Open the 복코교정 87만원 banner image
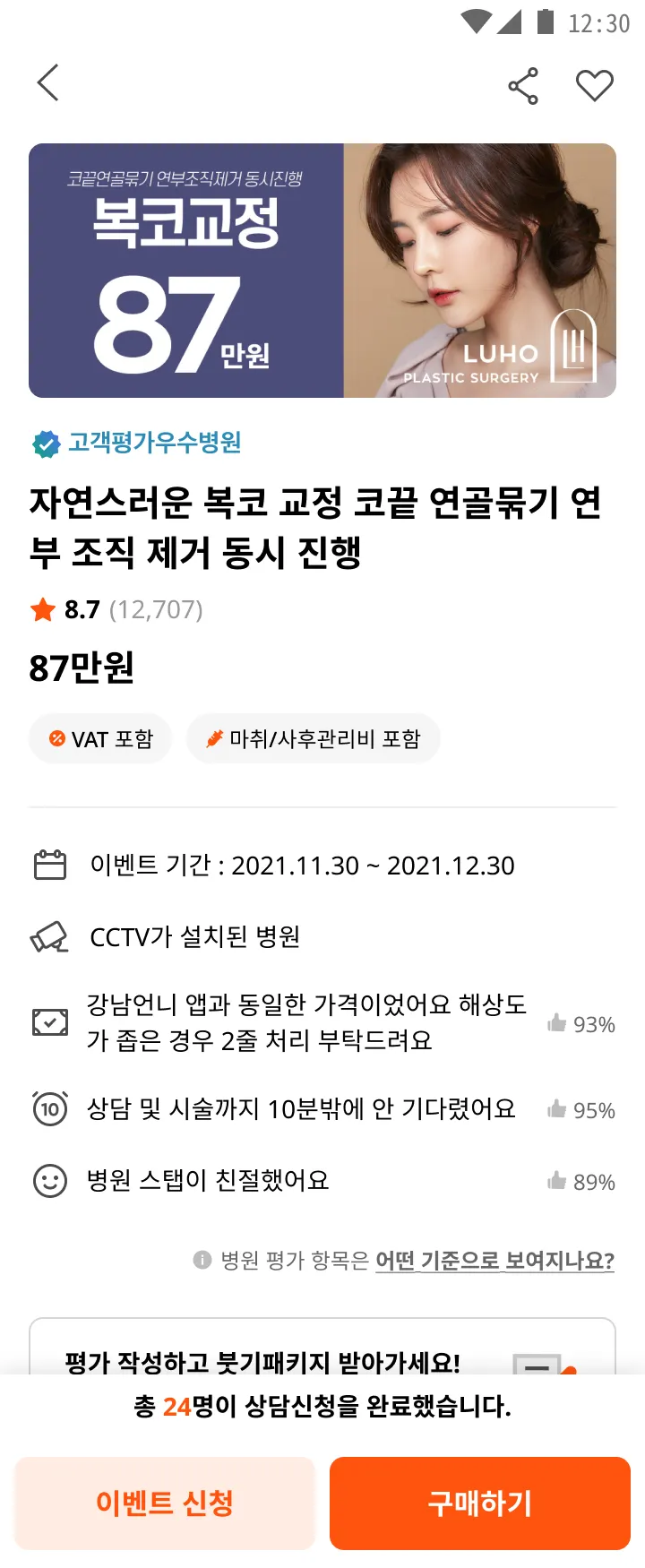The height and width of the screenshot is (1568, 645). coord(322,271)
